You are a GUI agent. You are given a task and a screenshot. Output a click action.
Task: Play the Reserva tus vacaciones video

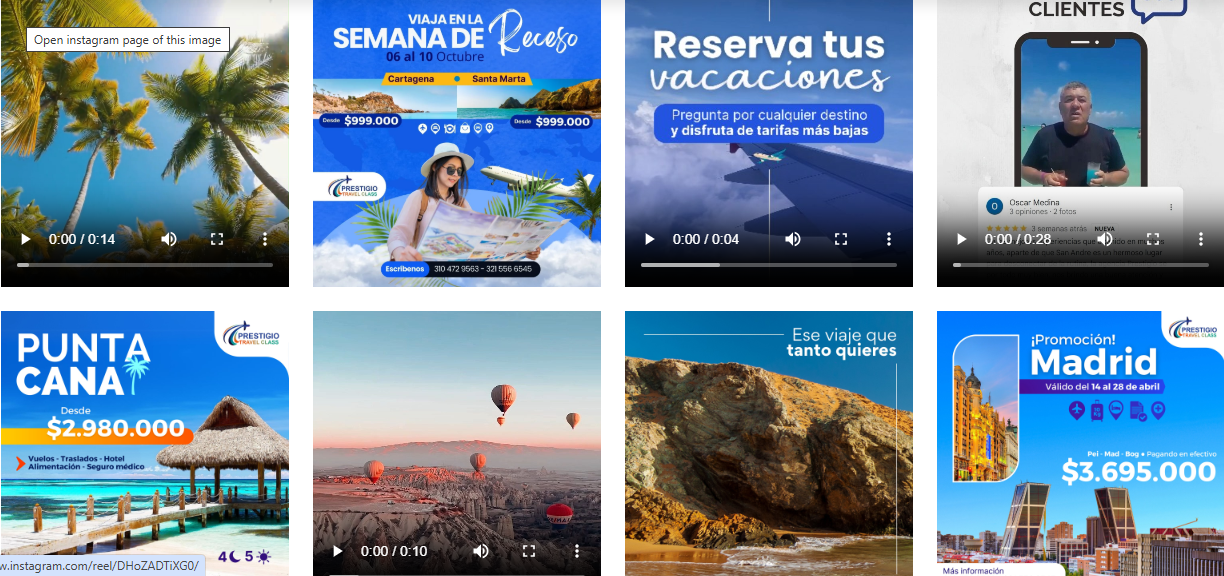[x=650, y=239]
